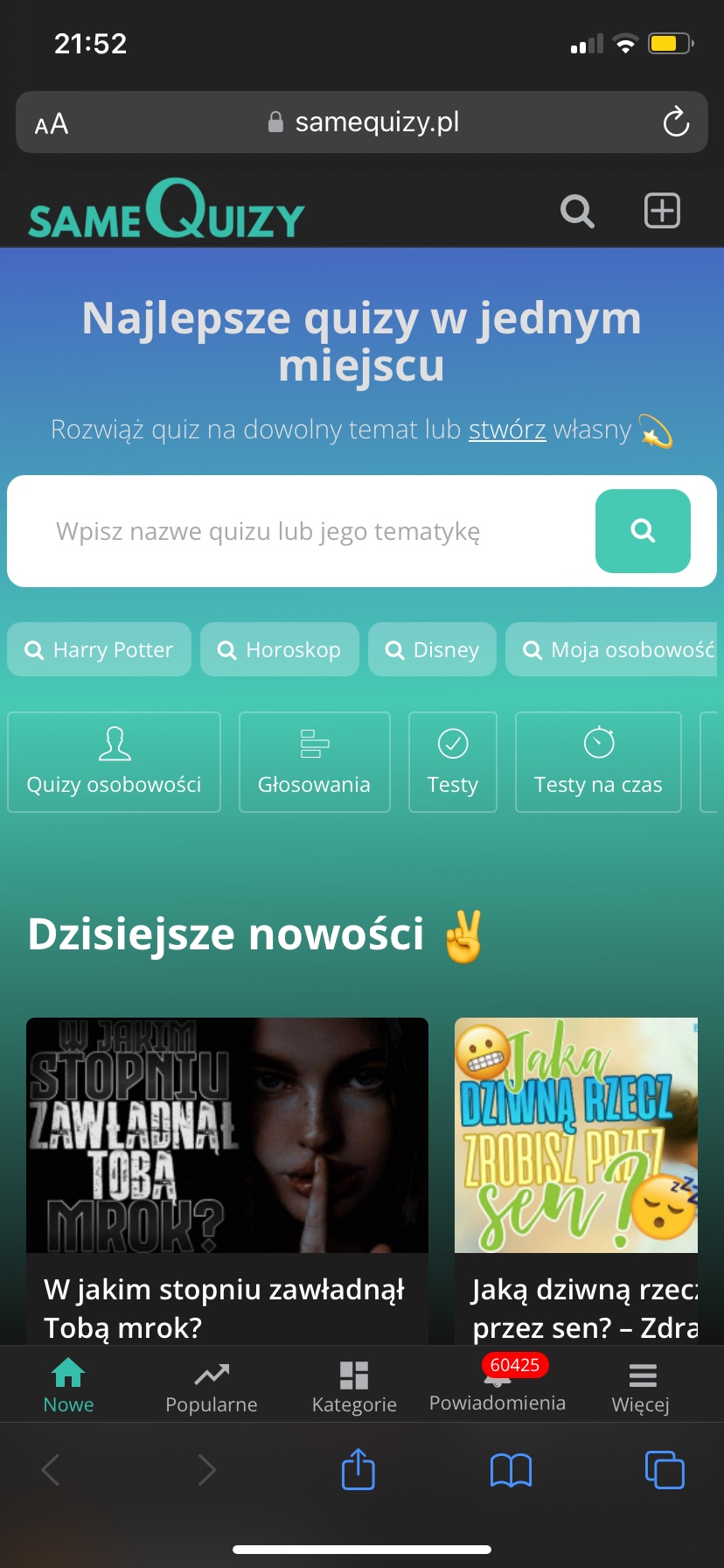Select the Harry Potter chip

[99, 649]
